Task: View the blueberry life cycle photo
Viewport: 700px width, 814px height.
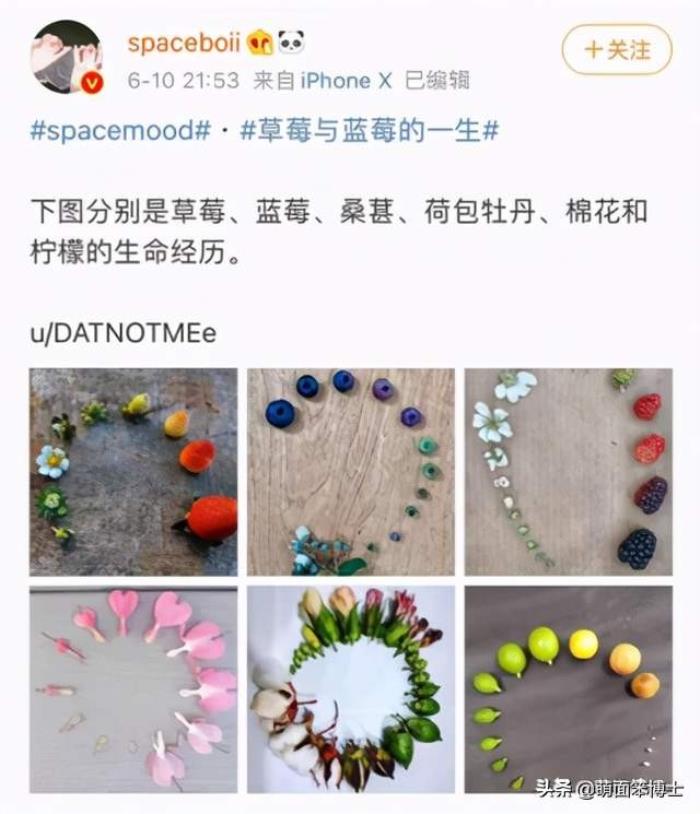Action: [x=350, y=472]
